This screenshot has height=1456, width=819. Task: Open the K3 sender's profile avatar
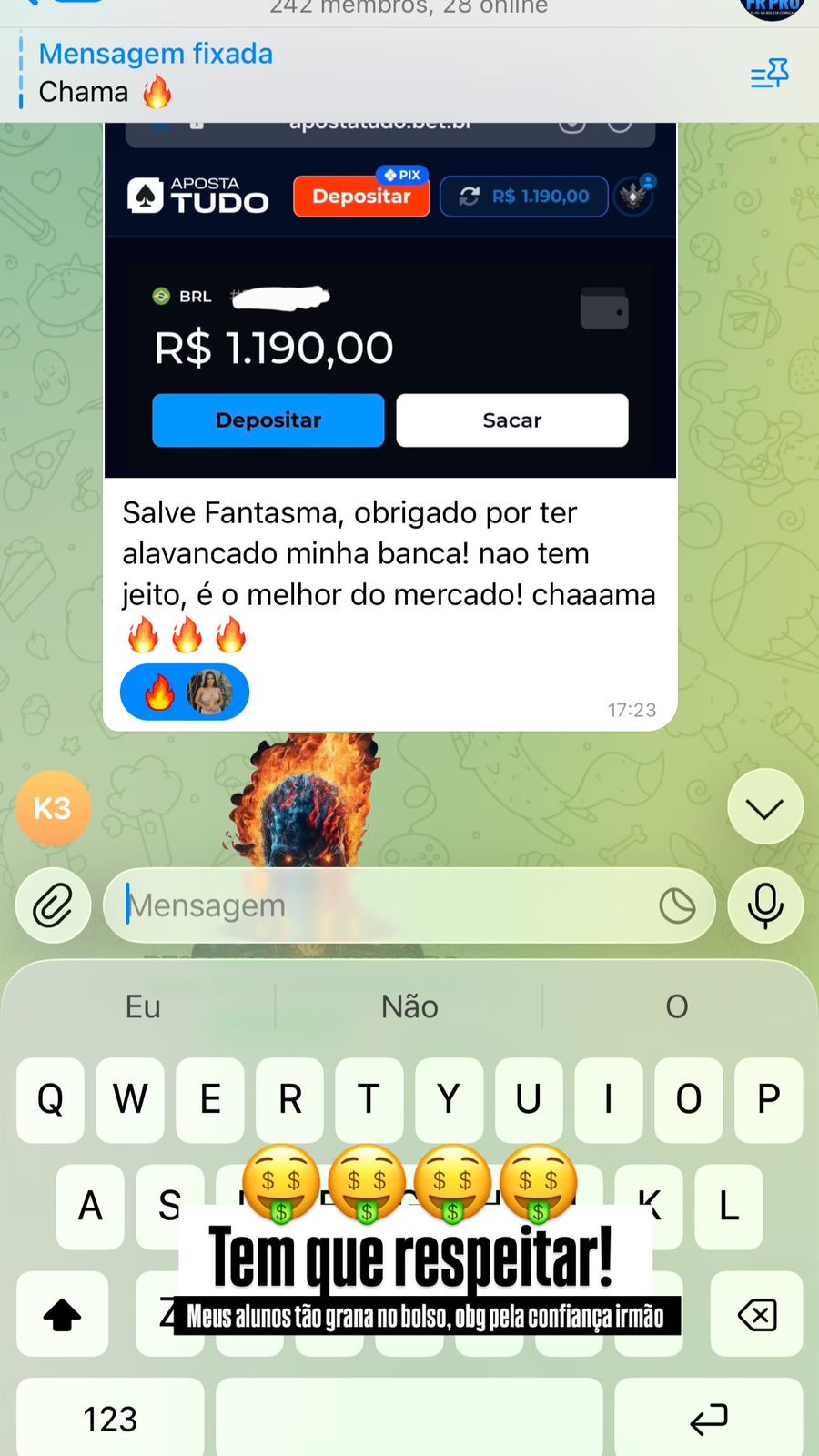[53, 808]
